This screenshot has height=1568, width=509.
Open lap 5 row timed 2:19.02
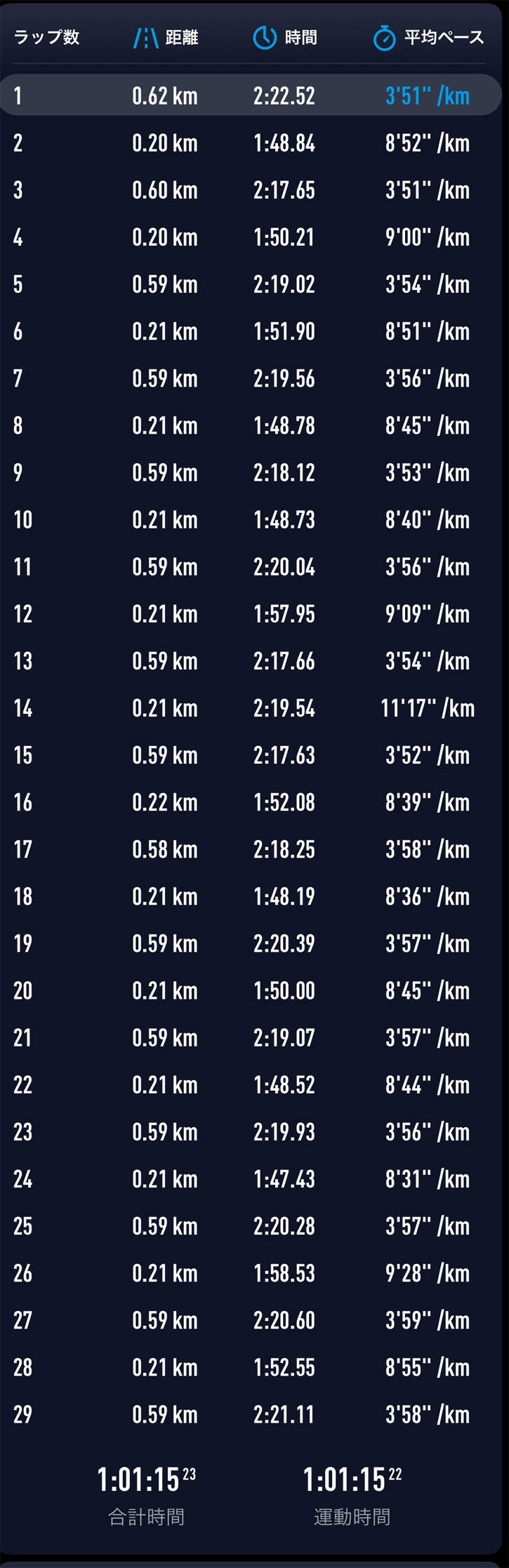[x=251, y=284]
